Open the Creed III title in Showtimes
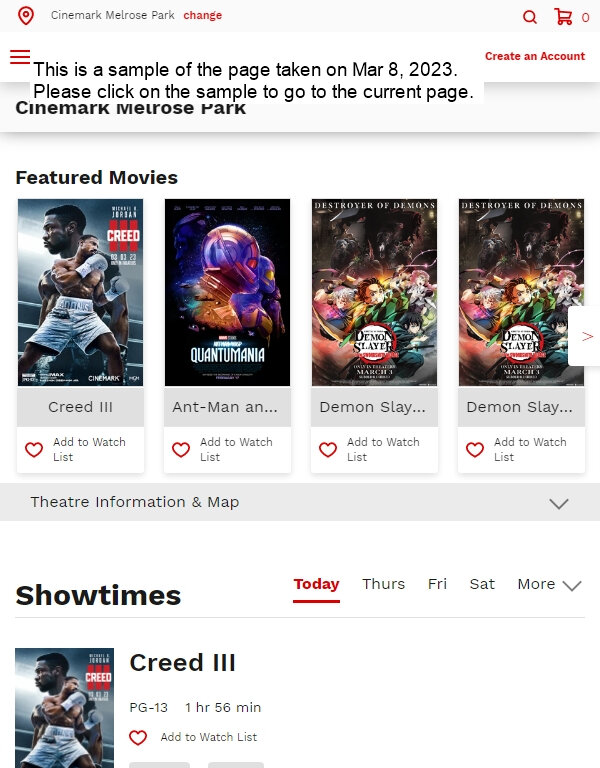Screen dimensions: 600x768 [x=183, y=663]
